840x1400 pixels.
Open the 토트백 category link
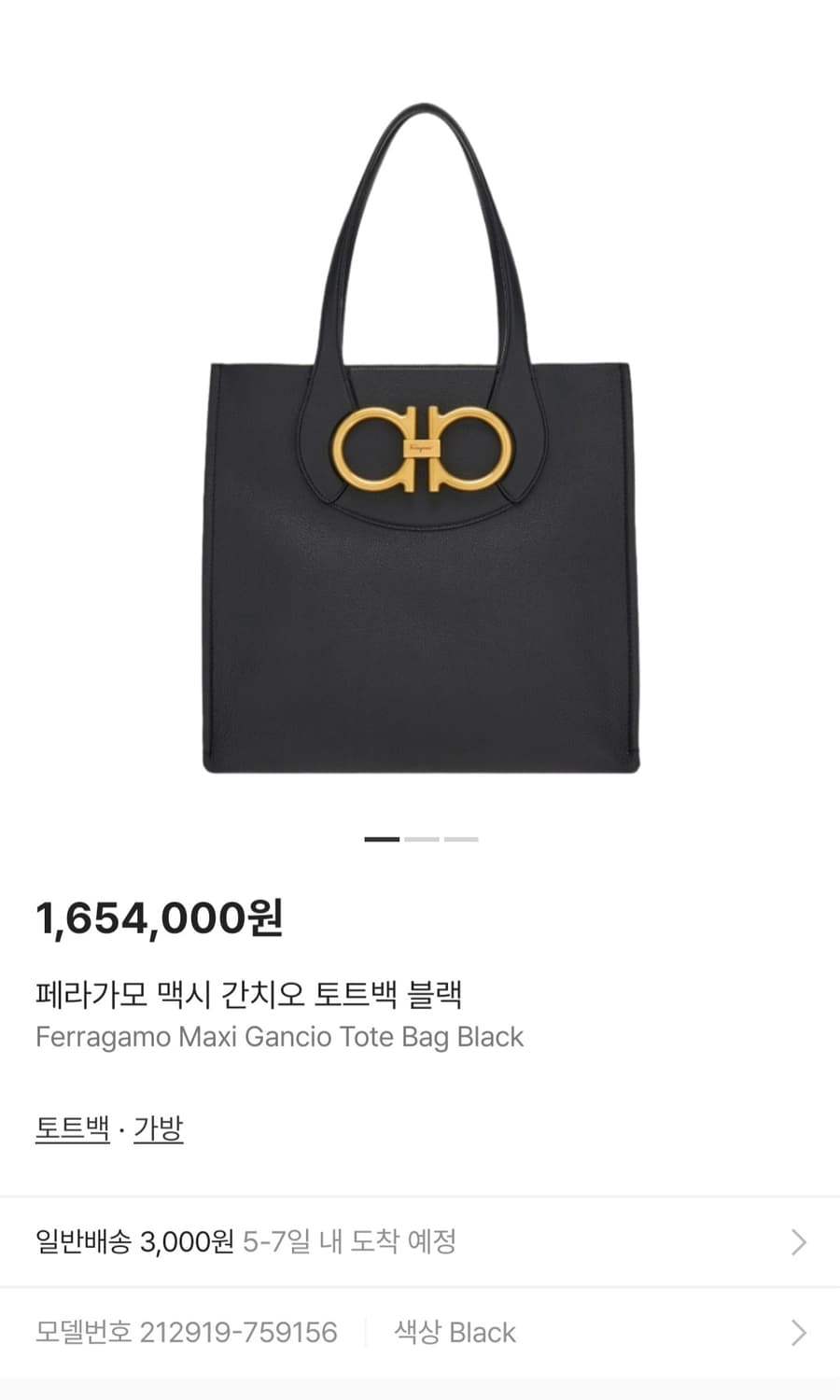pos(71,1127)
